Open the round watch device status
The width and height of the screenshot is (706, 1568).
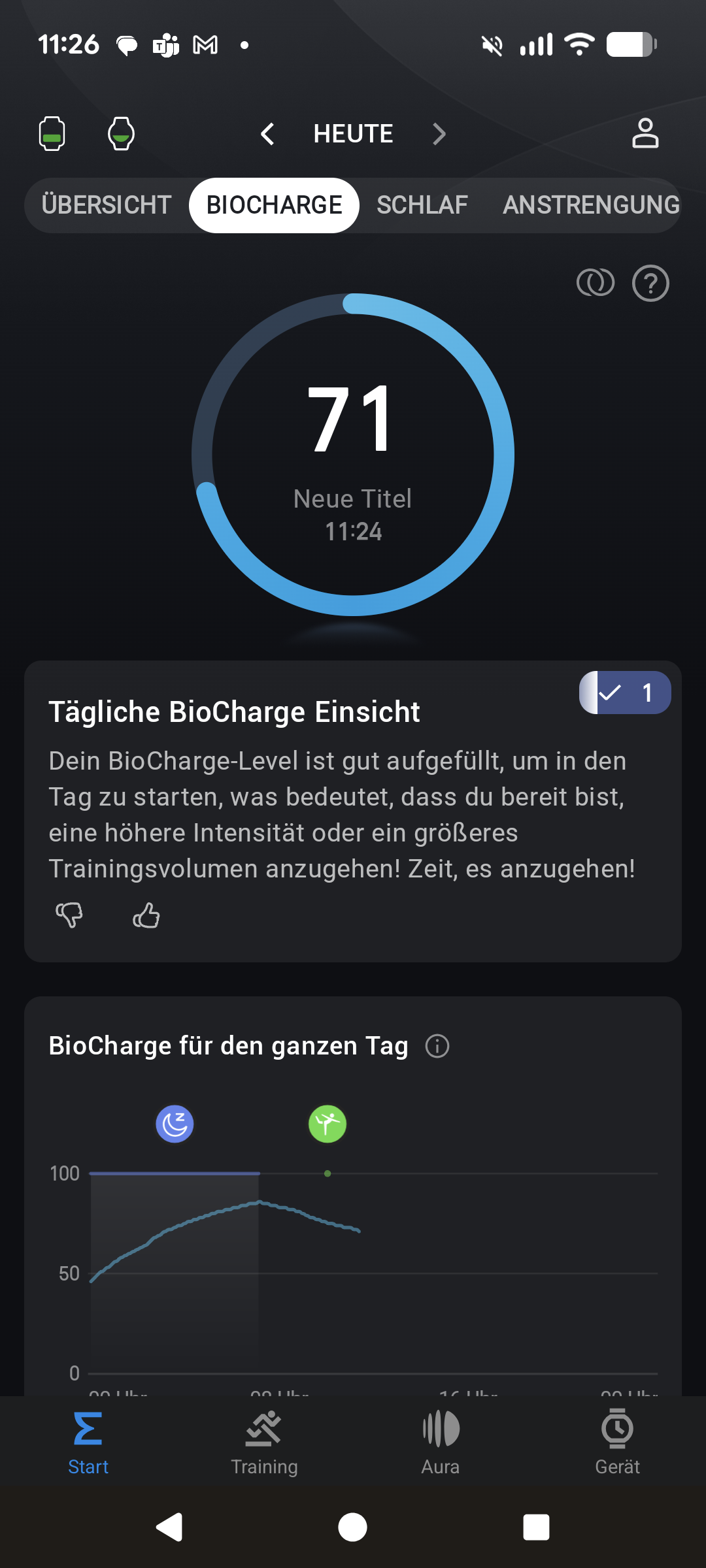click(x=121, y=134)
